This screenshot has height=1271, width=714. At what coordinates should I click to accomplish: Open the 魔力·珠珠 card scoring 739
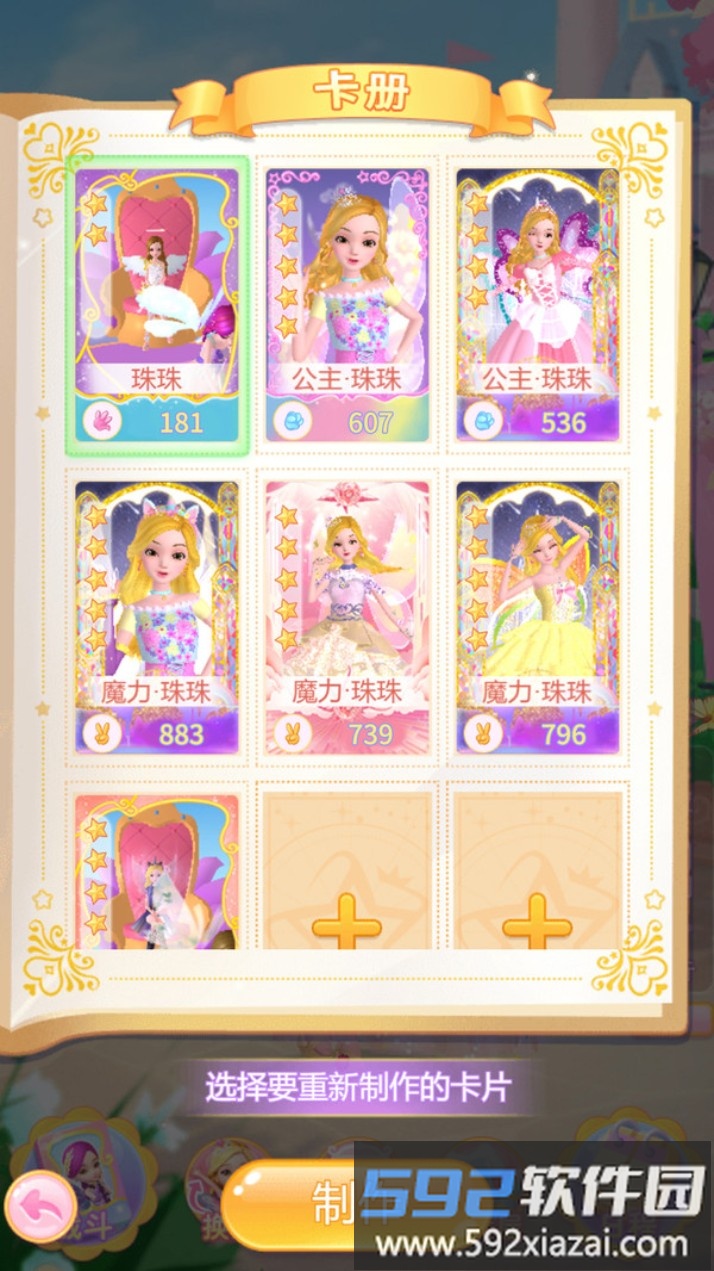[347, 617]
